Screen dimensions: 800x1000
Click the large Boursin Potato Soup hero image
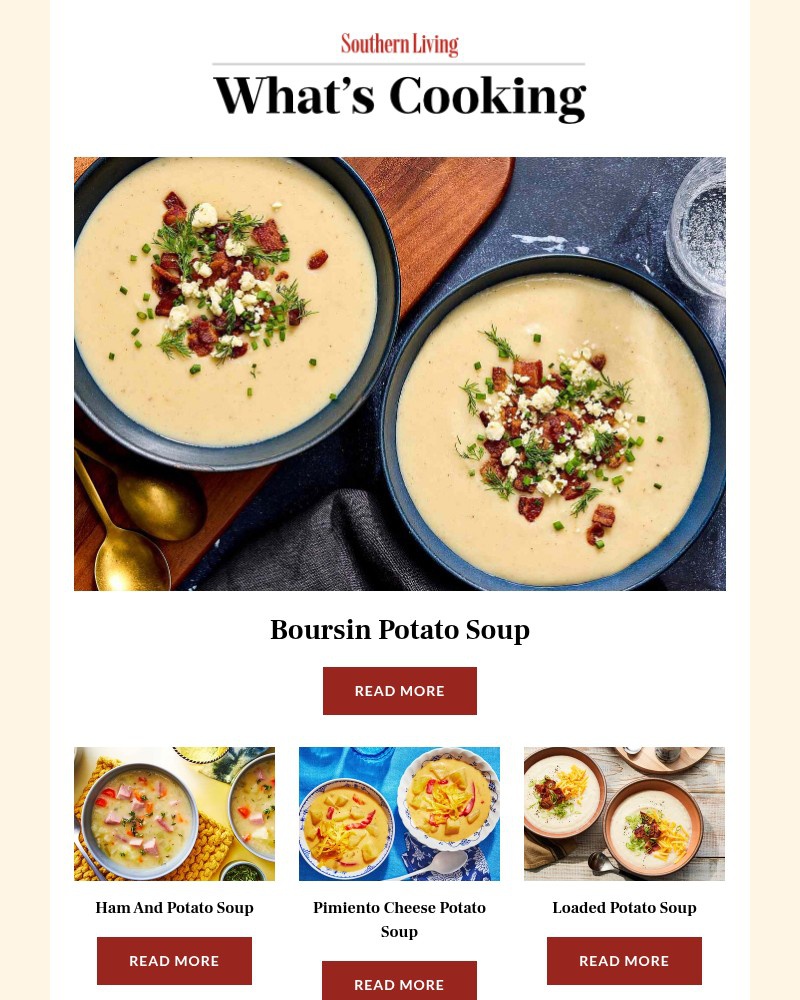400,374
